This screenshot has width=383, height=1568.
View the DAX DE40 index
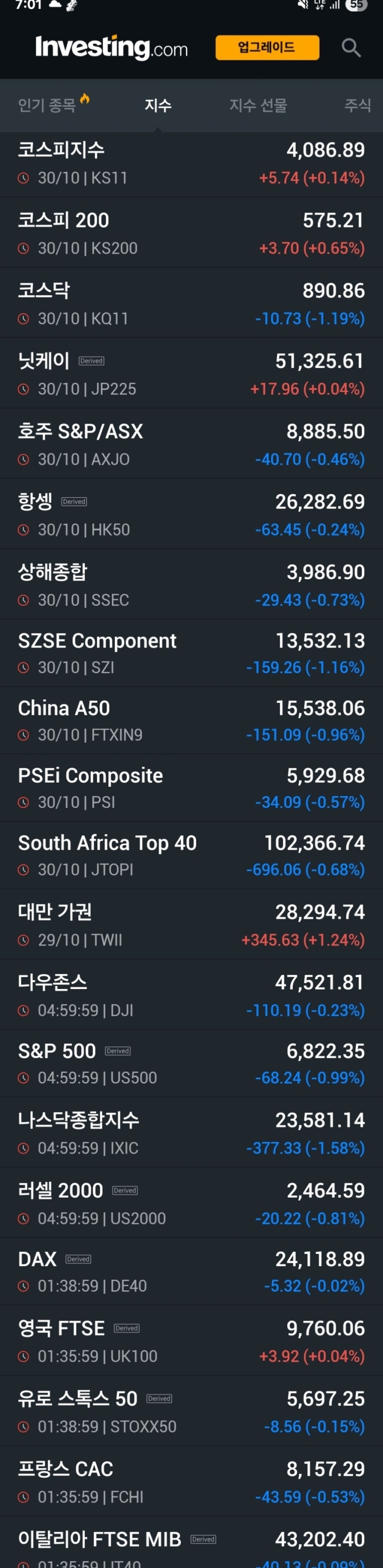tap(191, 1272)
